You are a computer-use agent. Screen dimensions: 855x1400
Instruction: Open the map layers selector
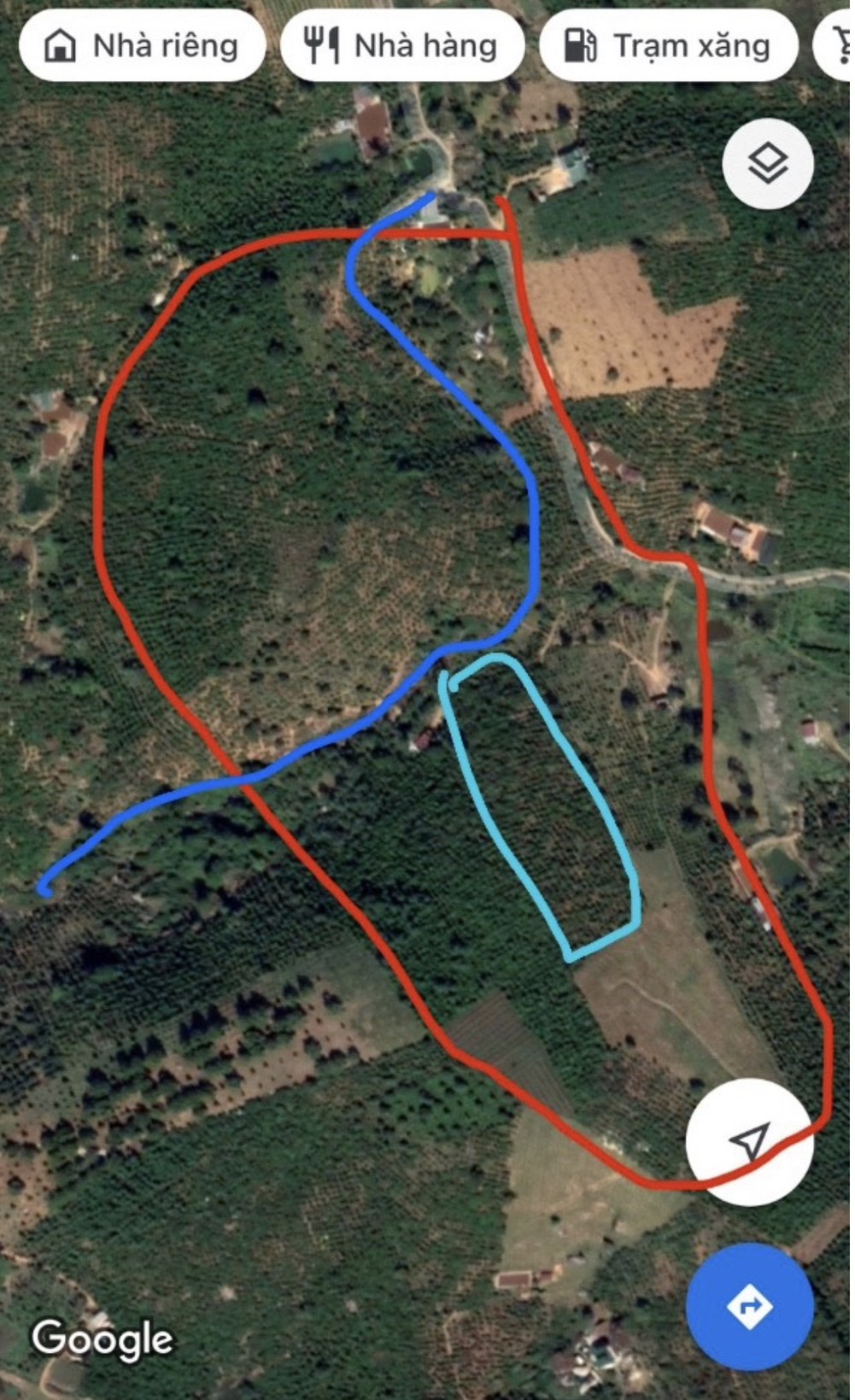pyautogui.click(x=767, y=164)
